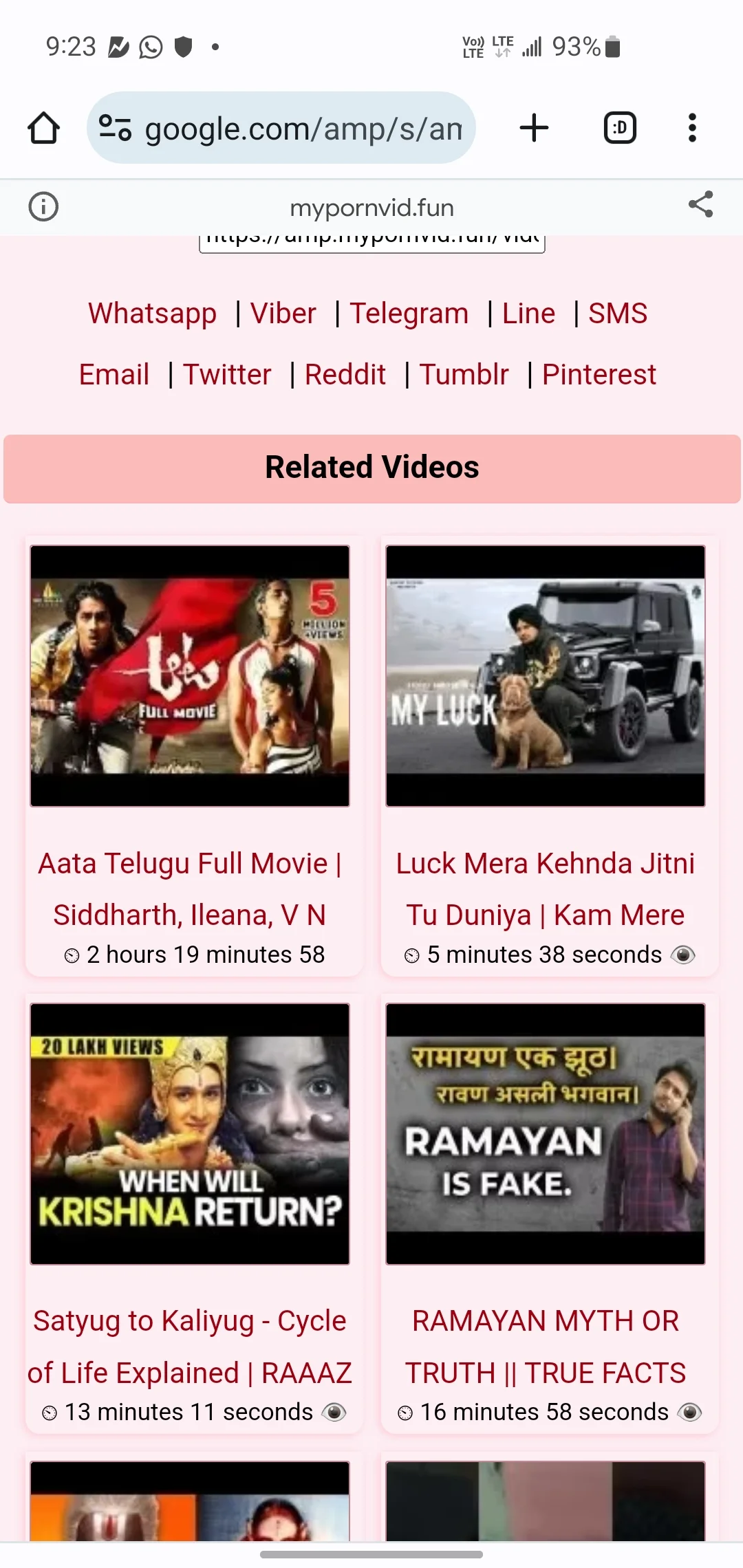This screenshot has height=1568, width=743.
Task: Share via Email link
Action: tap(114, 375)
